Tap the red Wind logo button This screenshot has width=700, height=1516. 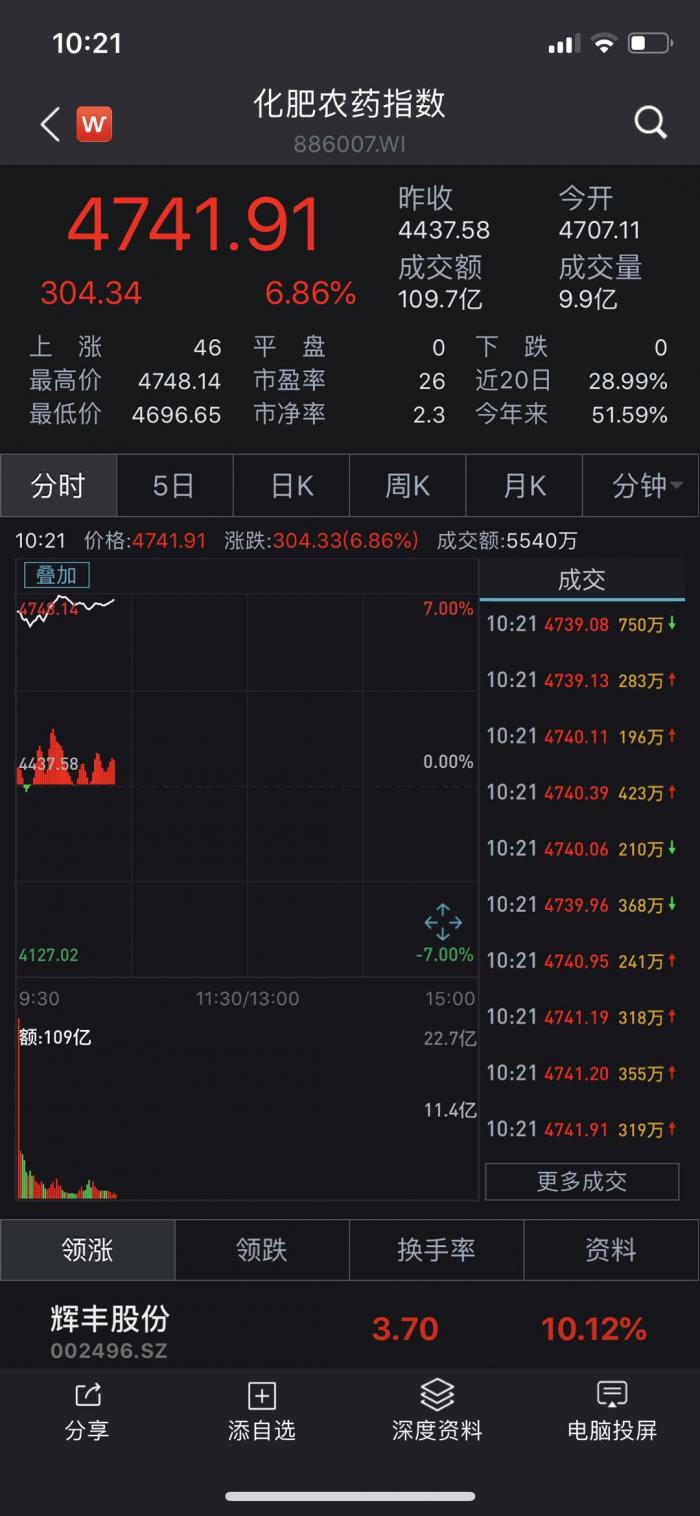click(94, 124)
